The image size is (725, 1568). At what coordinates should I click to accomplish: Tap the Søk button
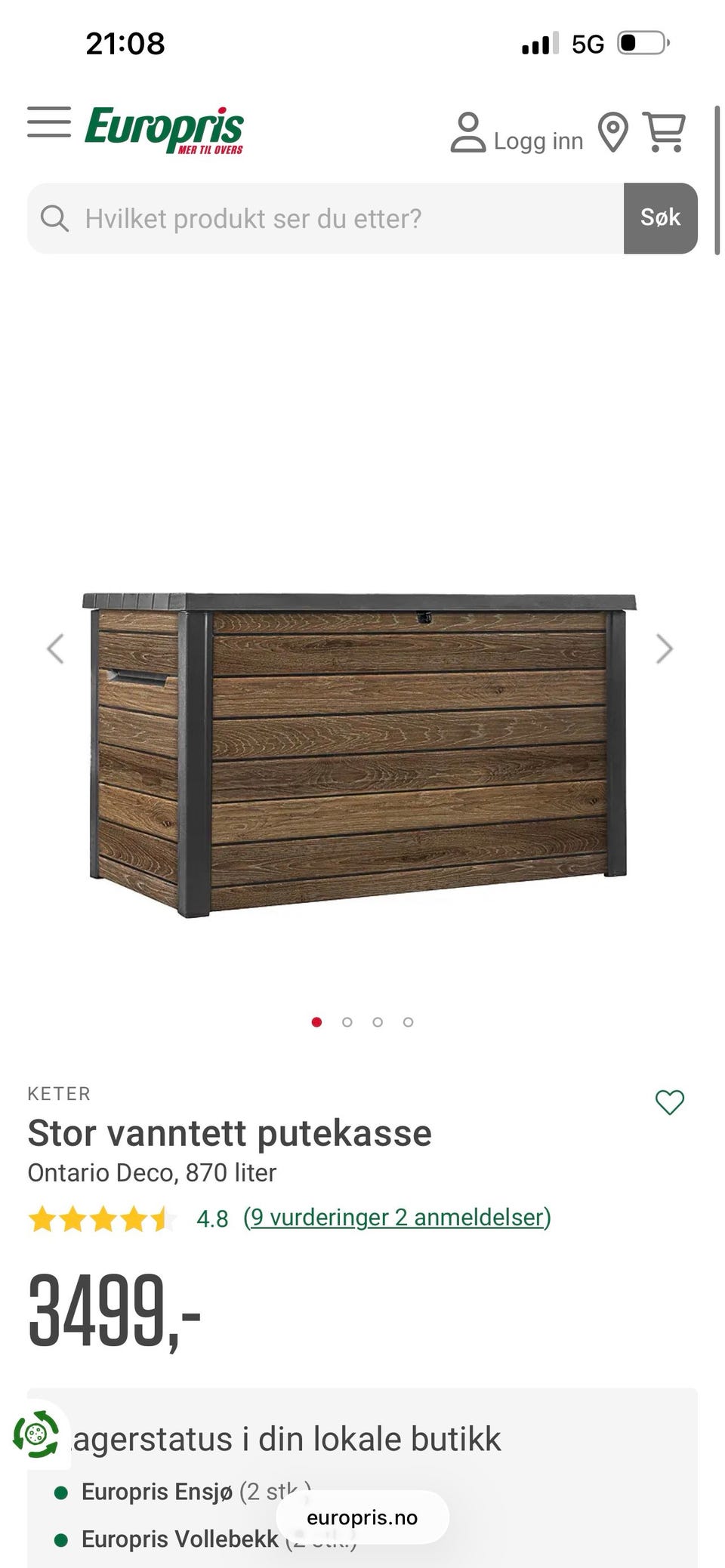tap(661, 218)
